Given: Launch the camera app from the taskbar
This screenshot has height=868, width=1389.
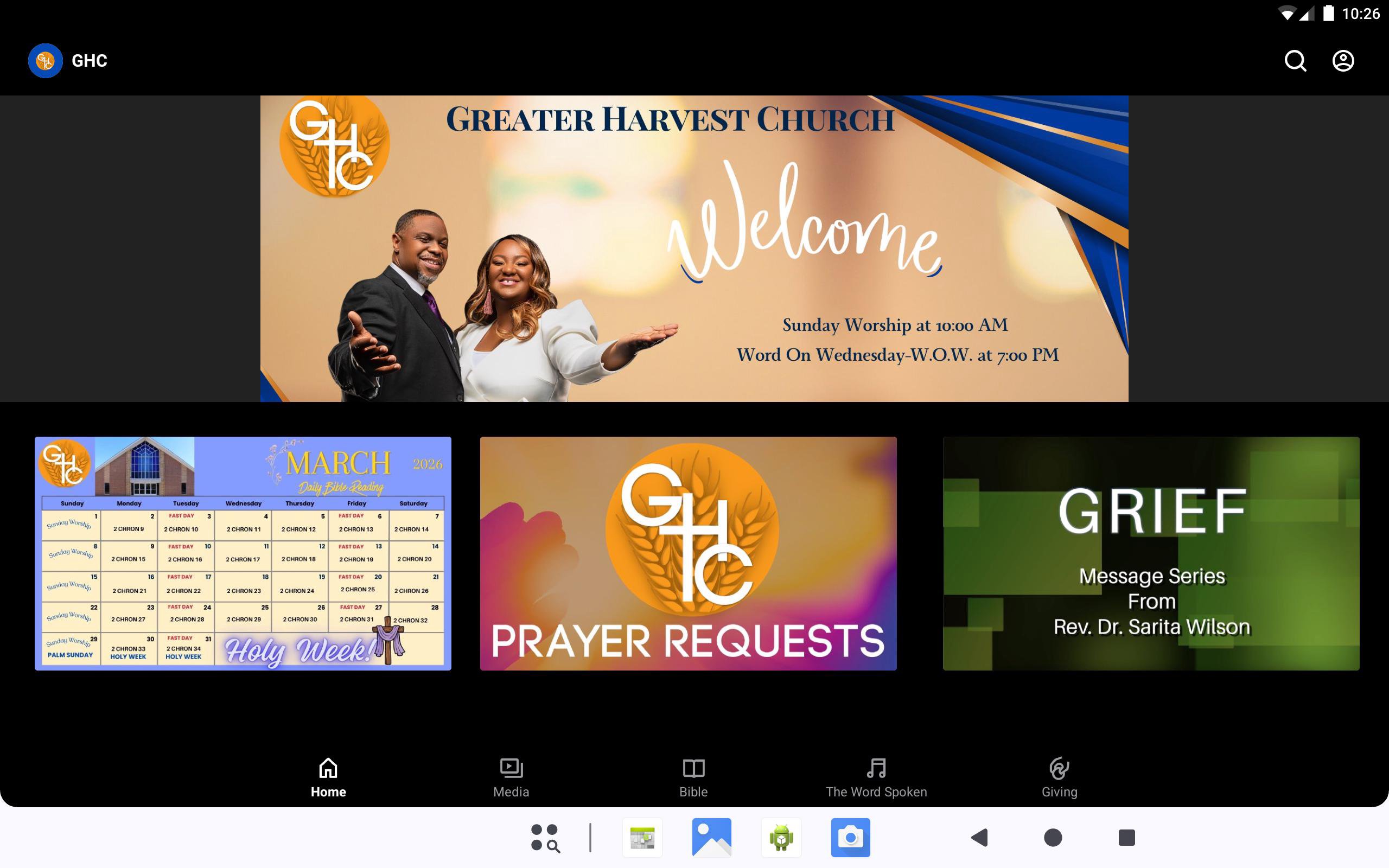Looking at the screenshot, I should pyautogui.click(x=850, y=838).
